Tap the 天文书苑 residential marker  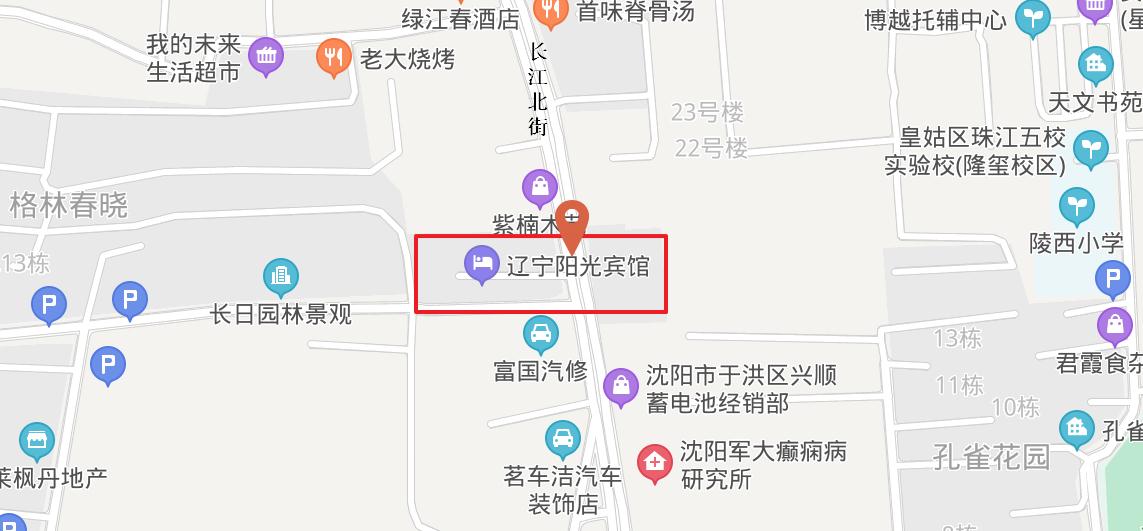(1096, 66)
